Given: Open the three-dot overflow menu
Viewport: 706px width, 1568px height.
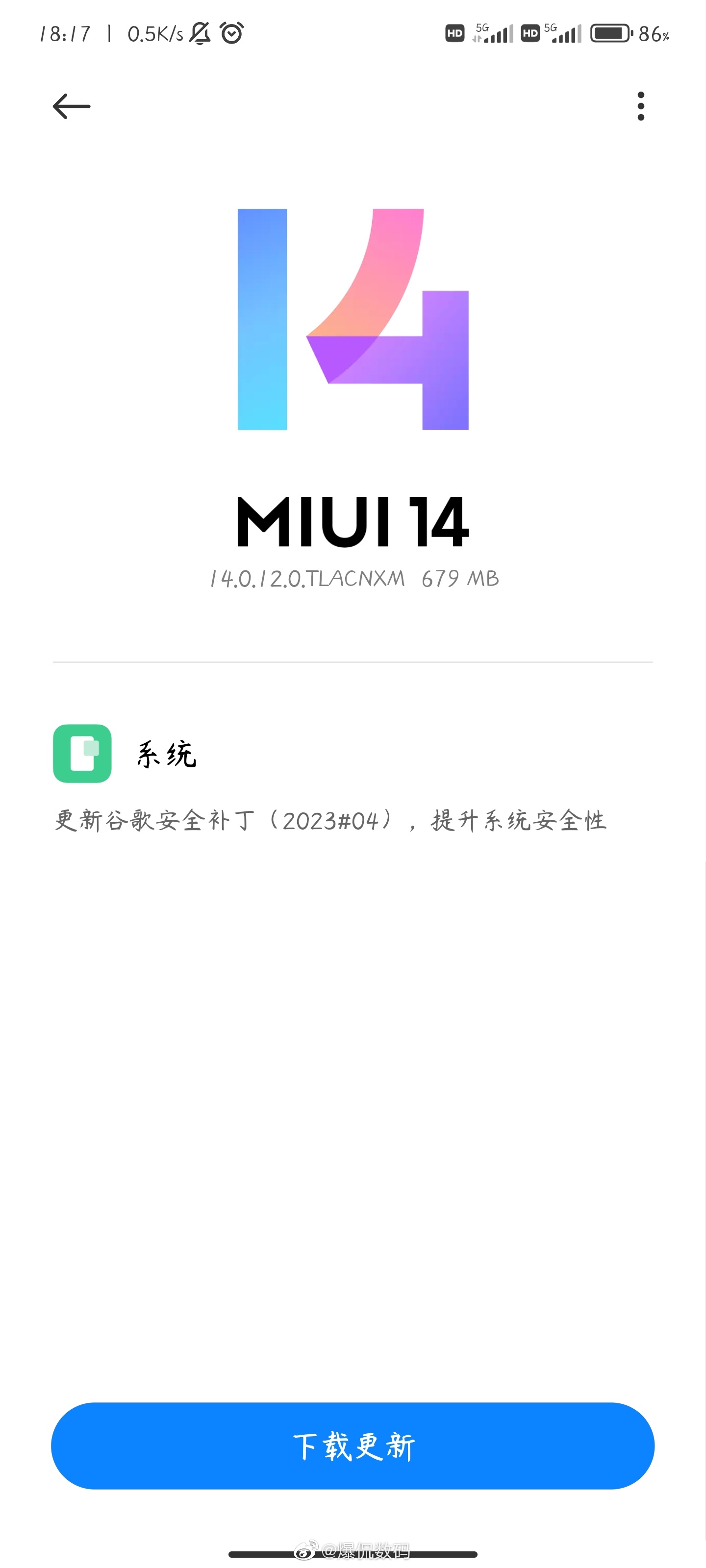Looking at the screenshot, I should coord(640,106).
